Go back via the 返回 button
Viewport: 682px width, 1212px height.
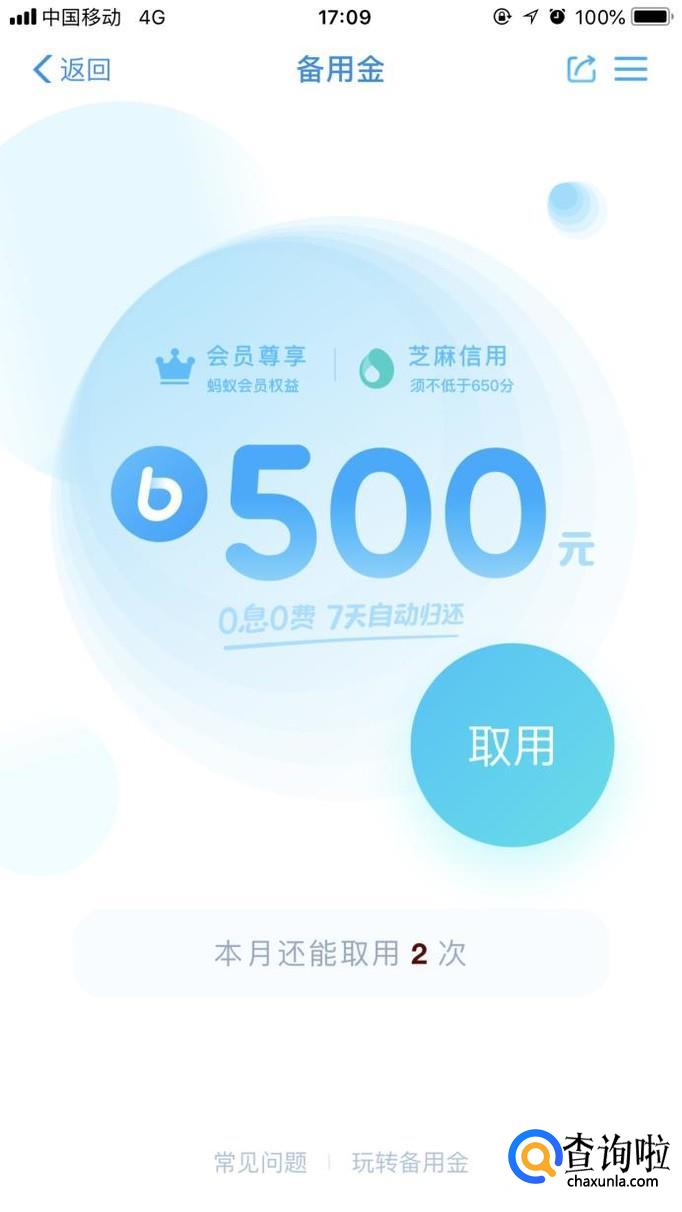pyautogui.click(x=72, y=69)
